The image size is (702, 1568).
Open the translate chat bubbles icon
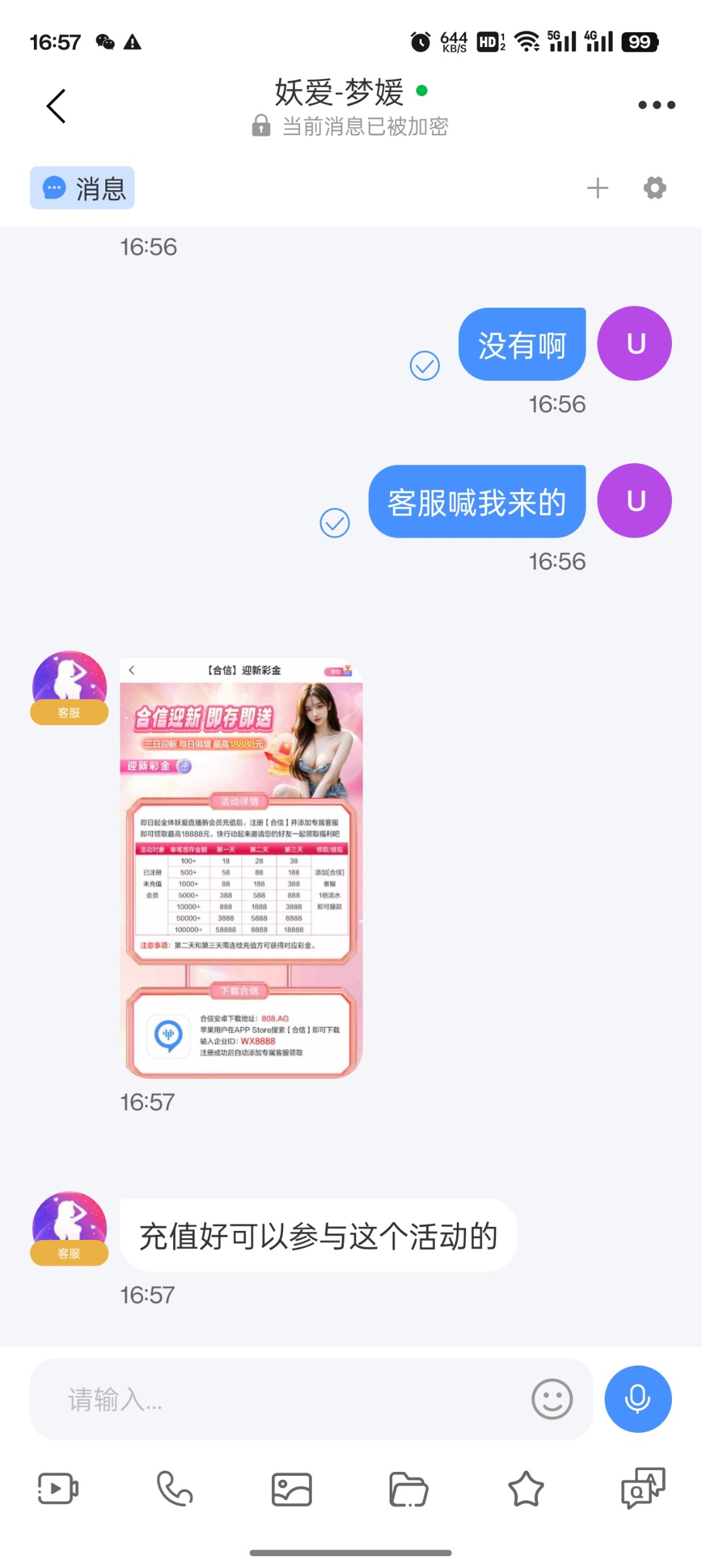(x=643, y=1488)
